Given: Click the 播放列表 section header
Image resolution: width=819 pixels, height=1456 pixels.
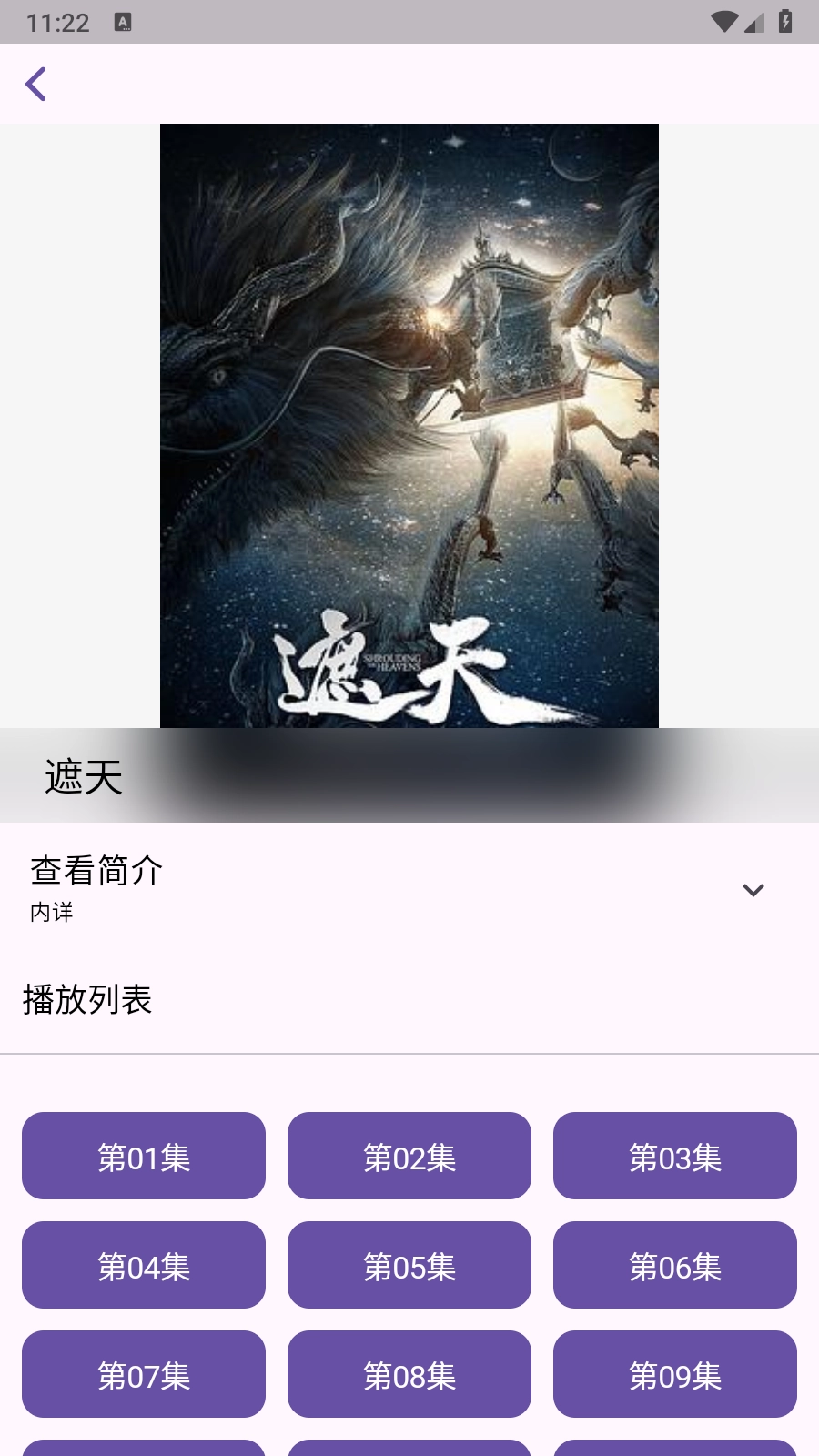Looking at the screenshot, I should point(86,998).
